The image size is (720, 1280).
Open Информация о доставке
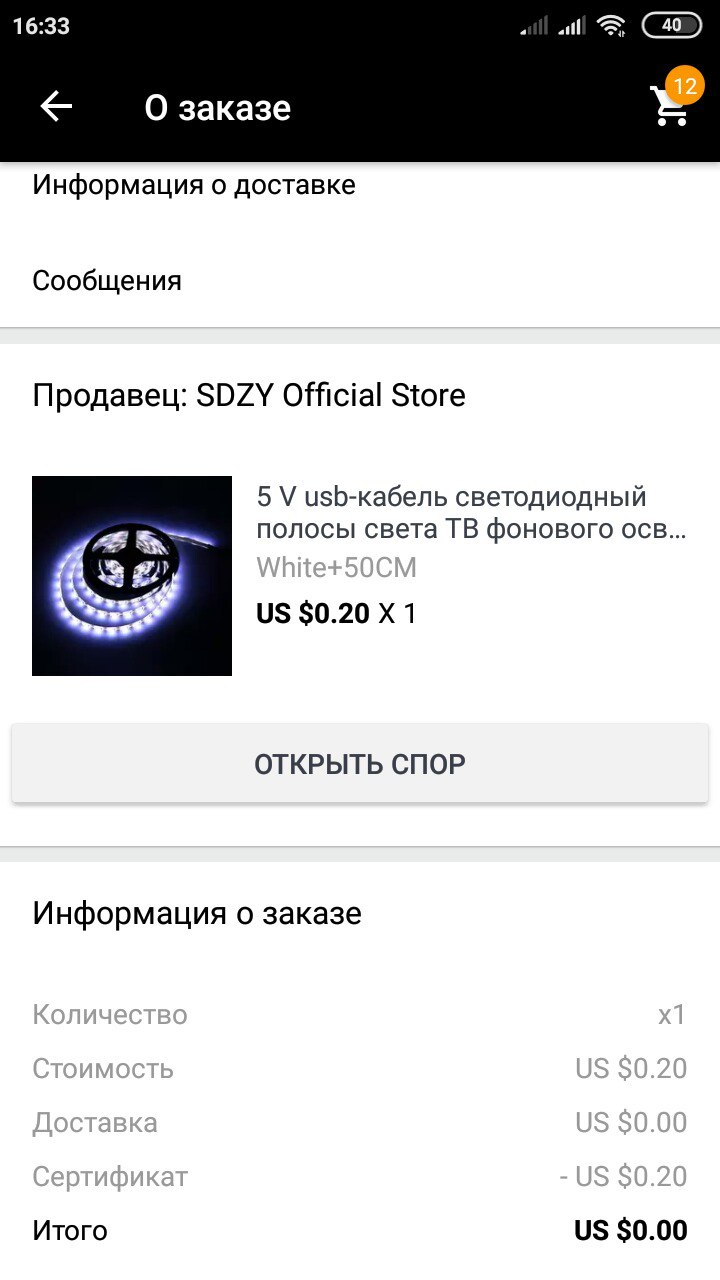pyautogui.click(x=360, y=185)
